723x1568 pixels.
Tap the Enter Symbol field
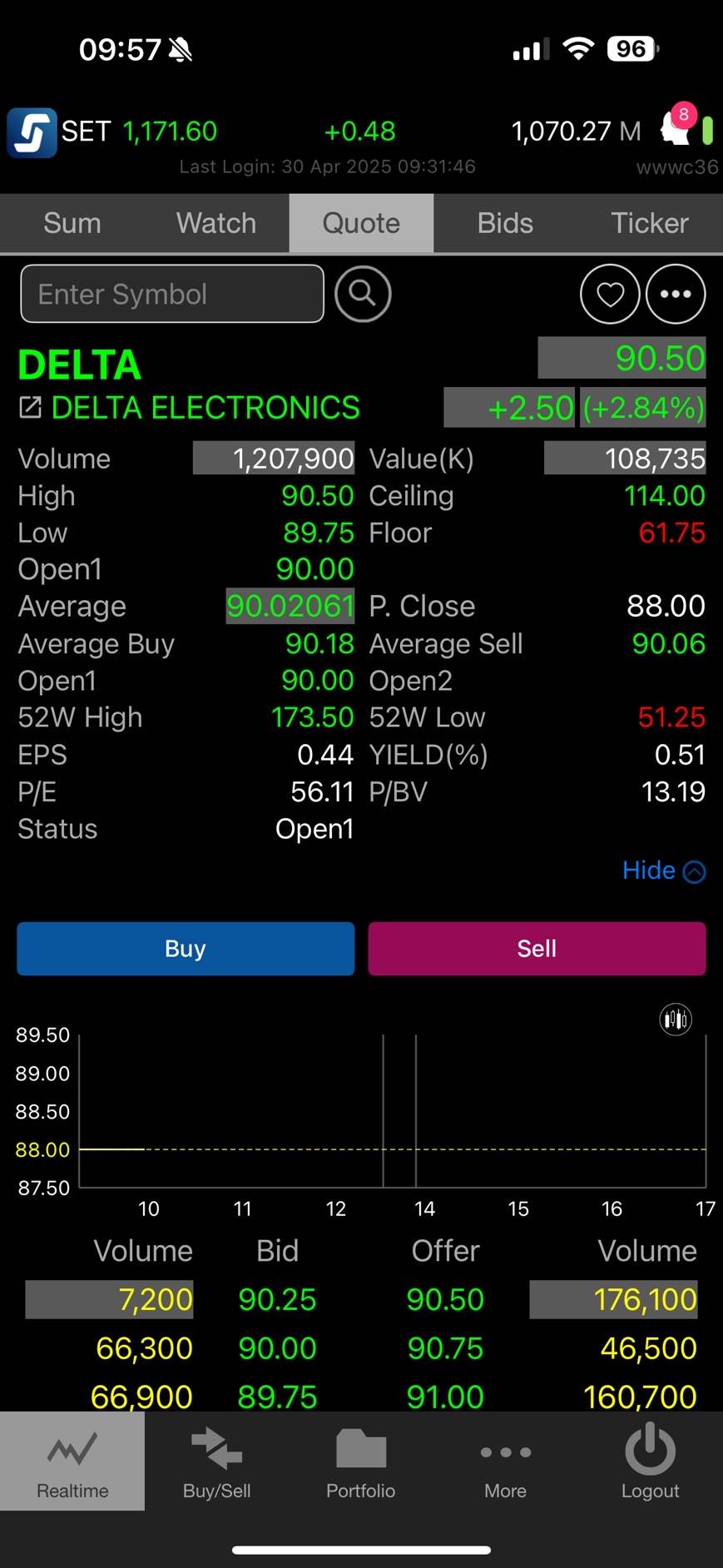[172, 294]
